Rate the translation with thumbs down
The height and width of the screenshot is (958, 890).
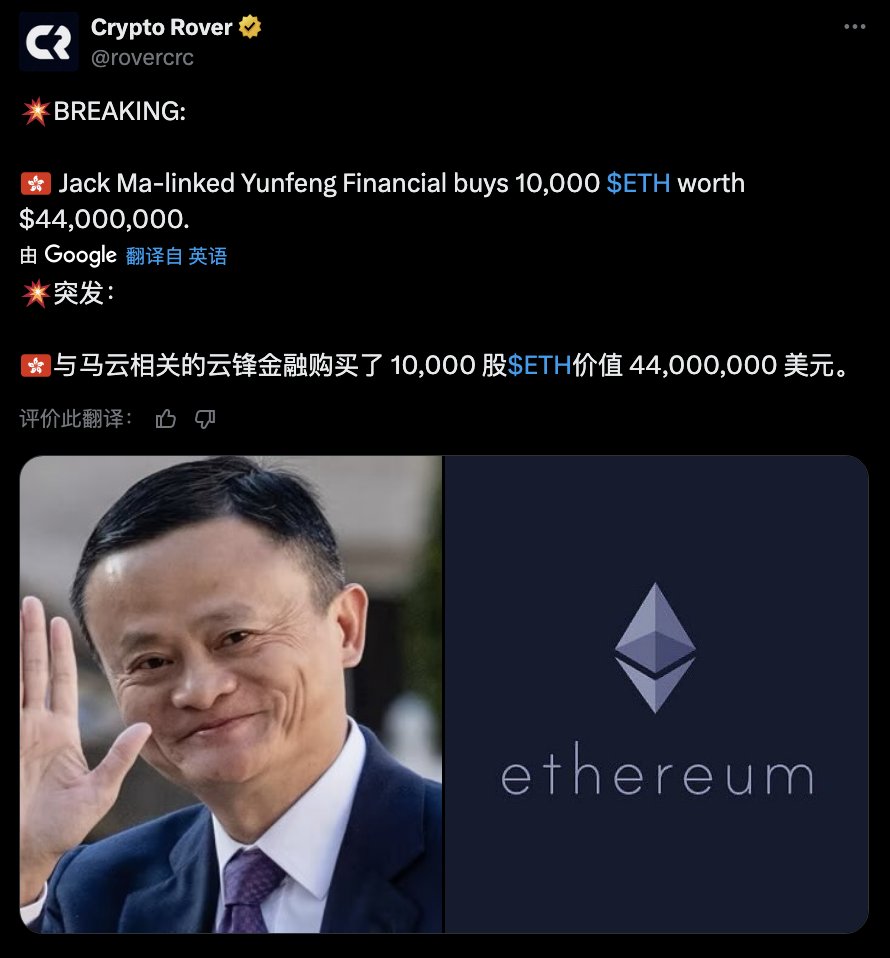(x=205, y=419)
